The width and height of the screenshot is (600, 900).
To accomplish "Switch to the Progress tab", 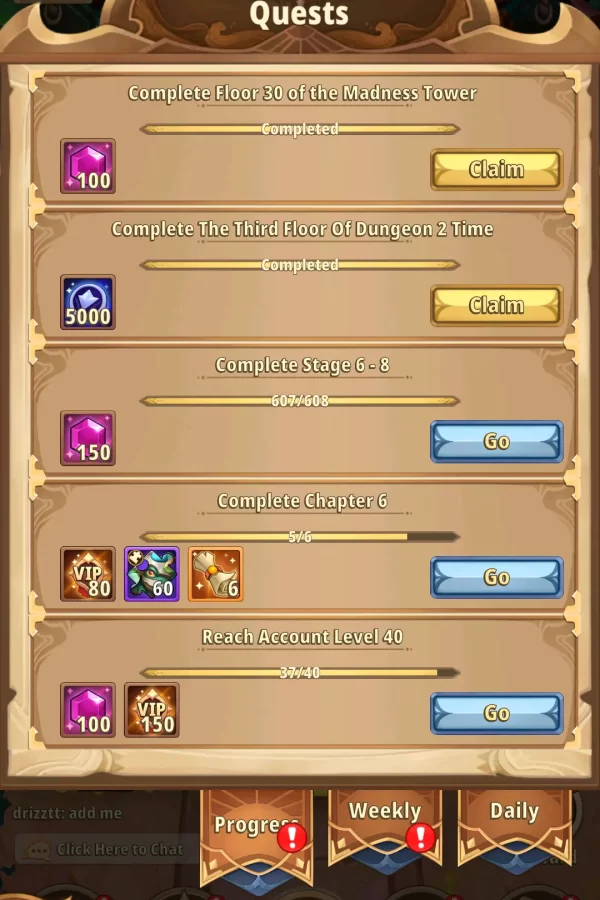I will pos(256,828).
